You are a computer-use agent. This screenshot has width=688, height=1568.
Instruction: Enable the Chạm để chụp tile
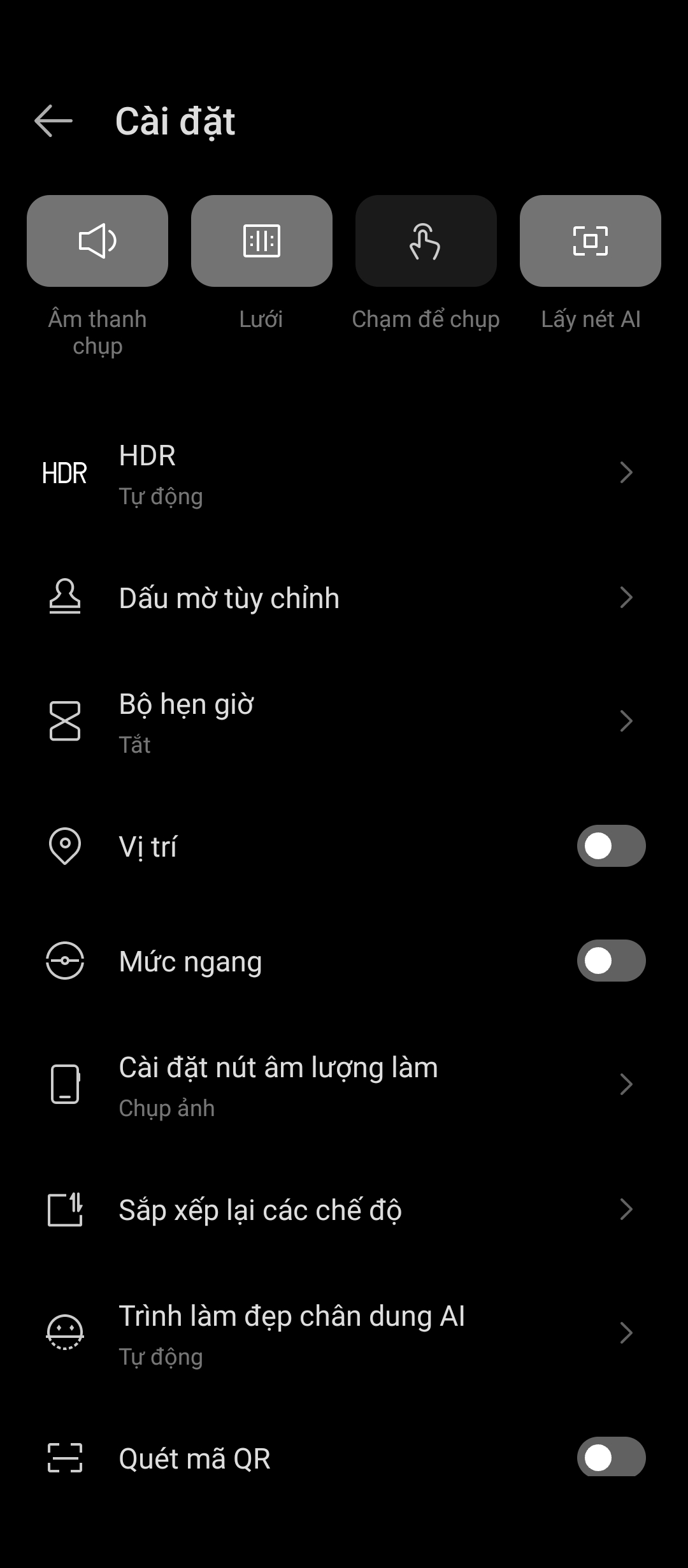[x=426, y=241]
